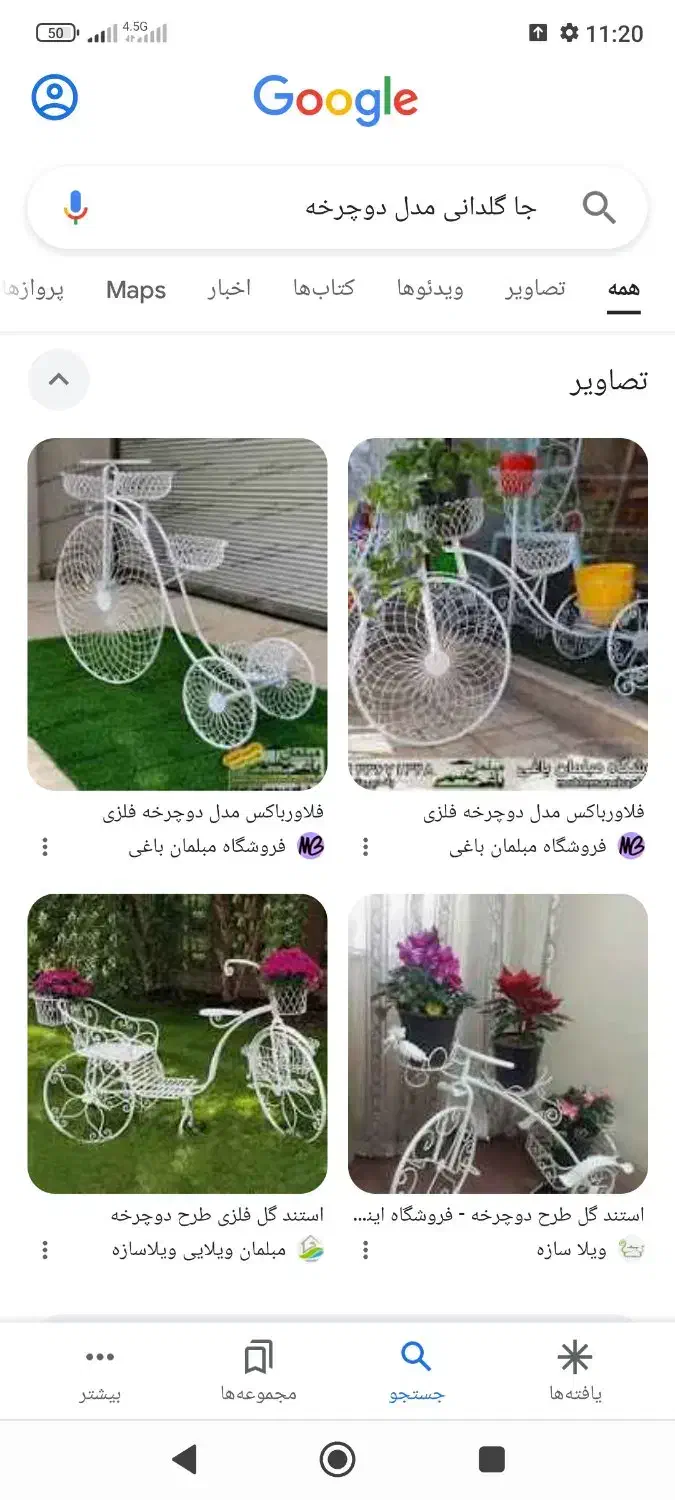This screenshot has height=1500, width=675.
Task: Switch to the Maps tab
Action: coord(136,290)
